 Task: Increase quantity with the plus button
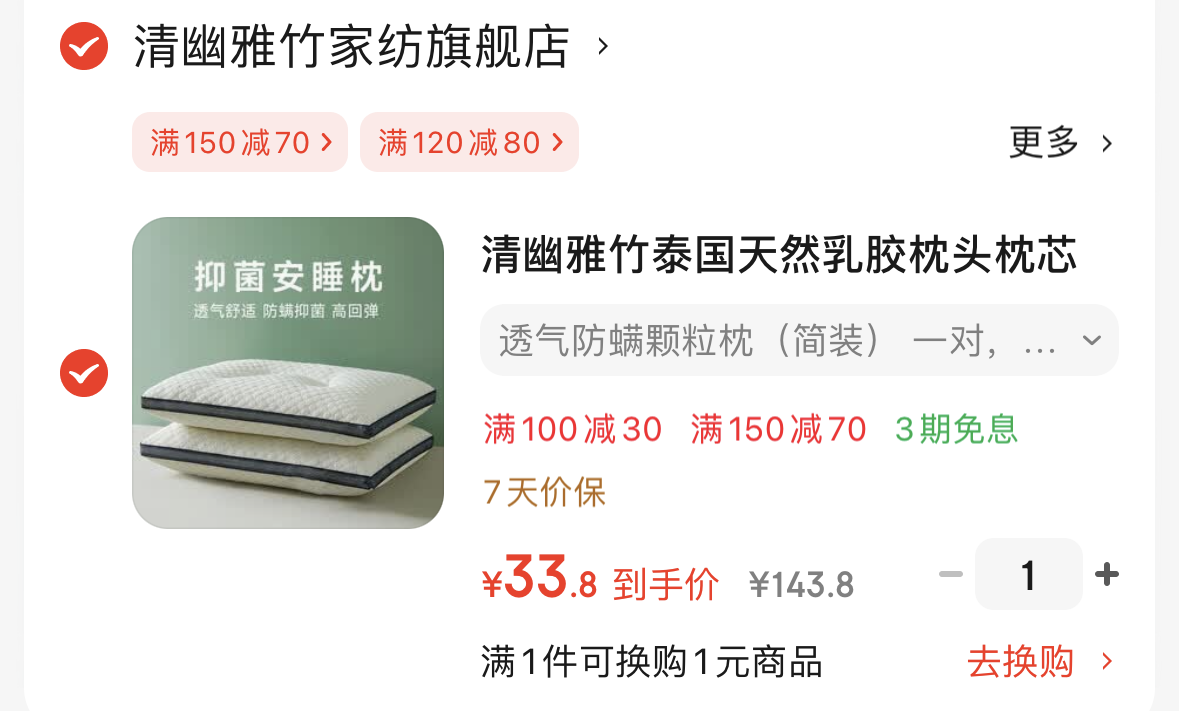click(1106, 575)
